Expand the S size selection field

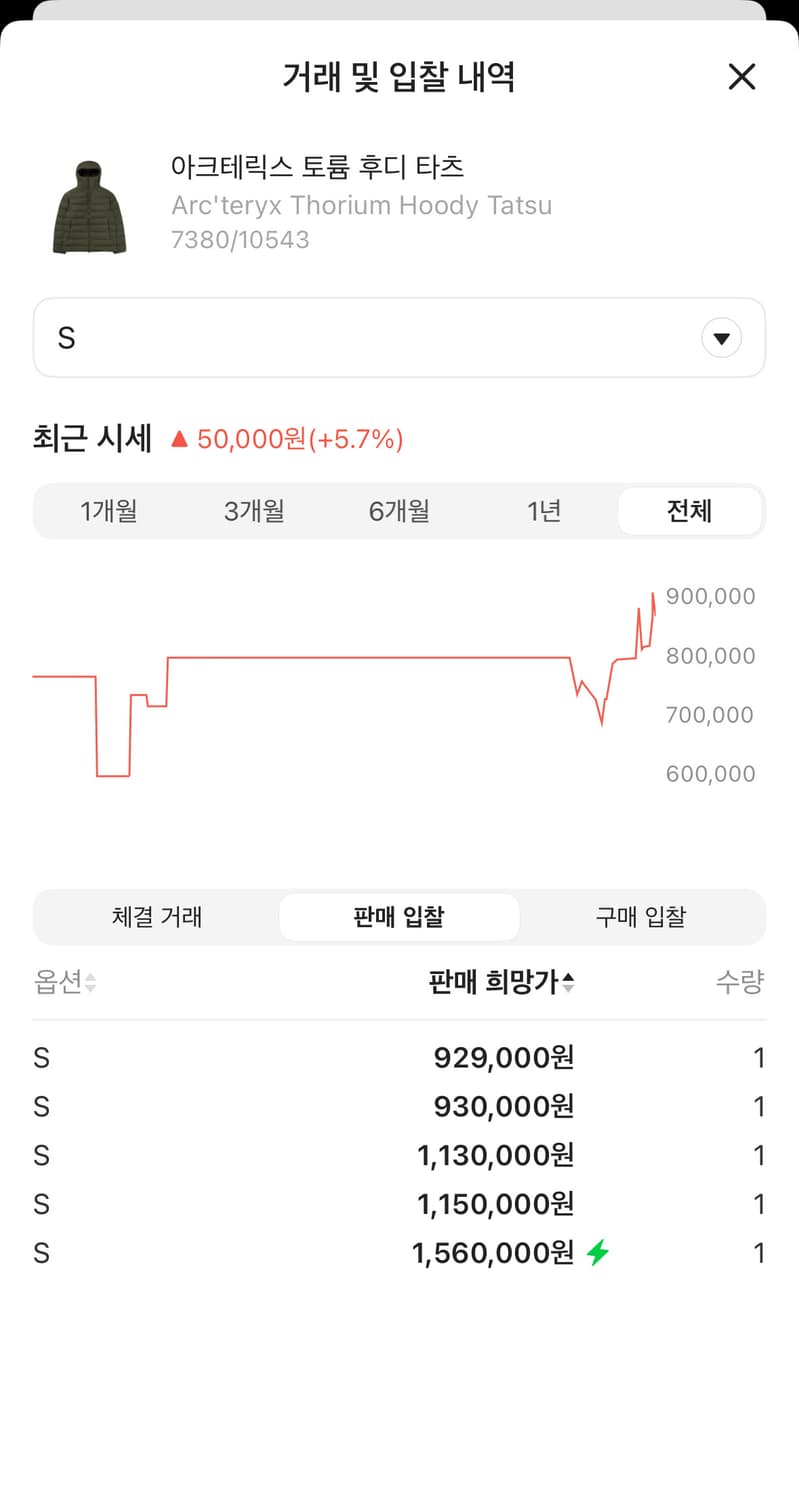[399, 337]
